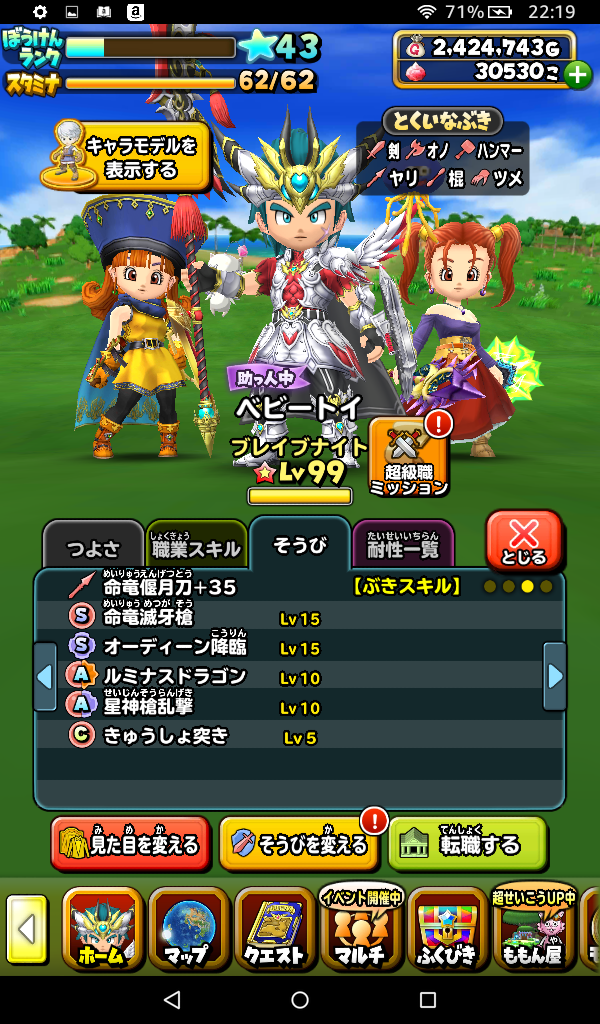Switch to 職業スキル tab
This screenshot has height=1024, width=600.
[x=196, y=548]
